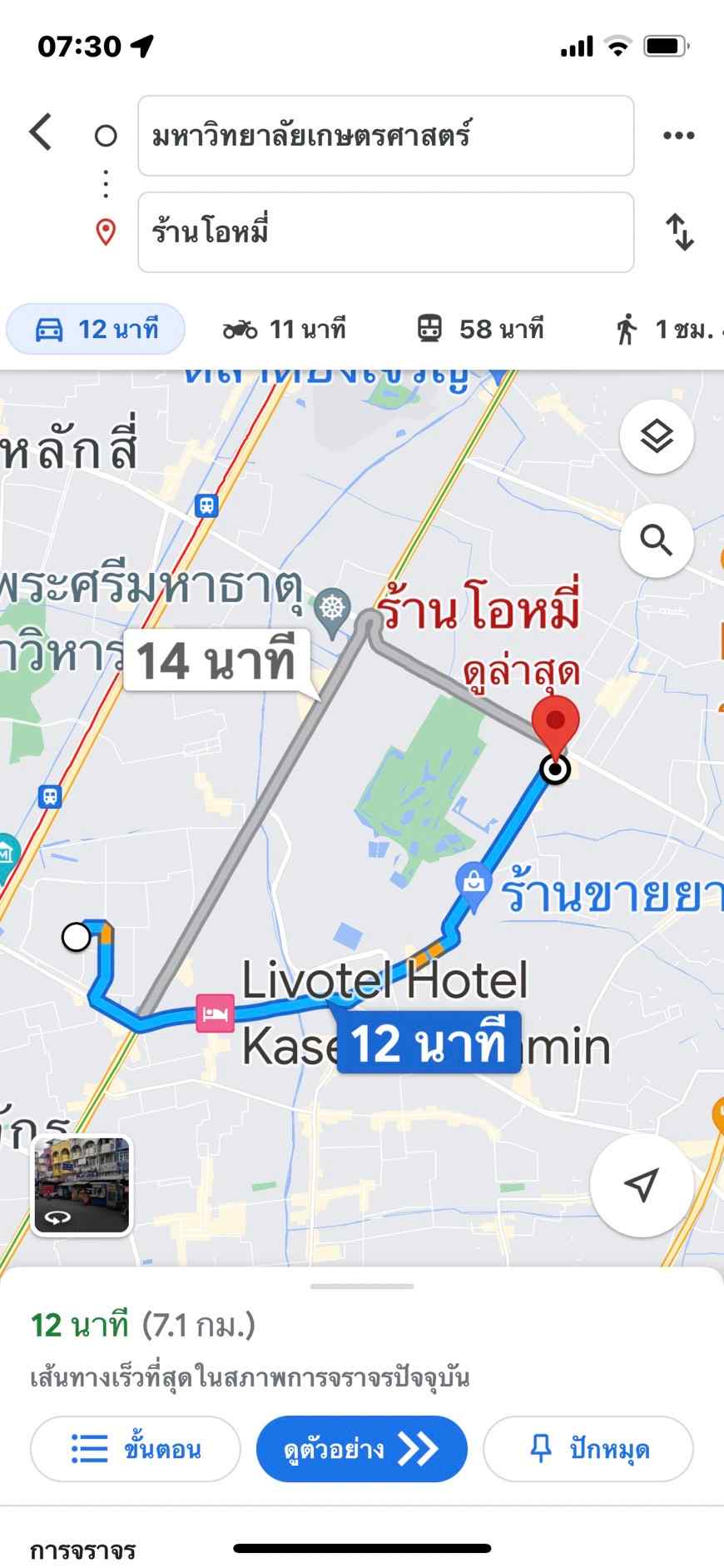Open การจราจร traffic section
The height and width of the screenshot is (1568, 724).
[82, 1551]
